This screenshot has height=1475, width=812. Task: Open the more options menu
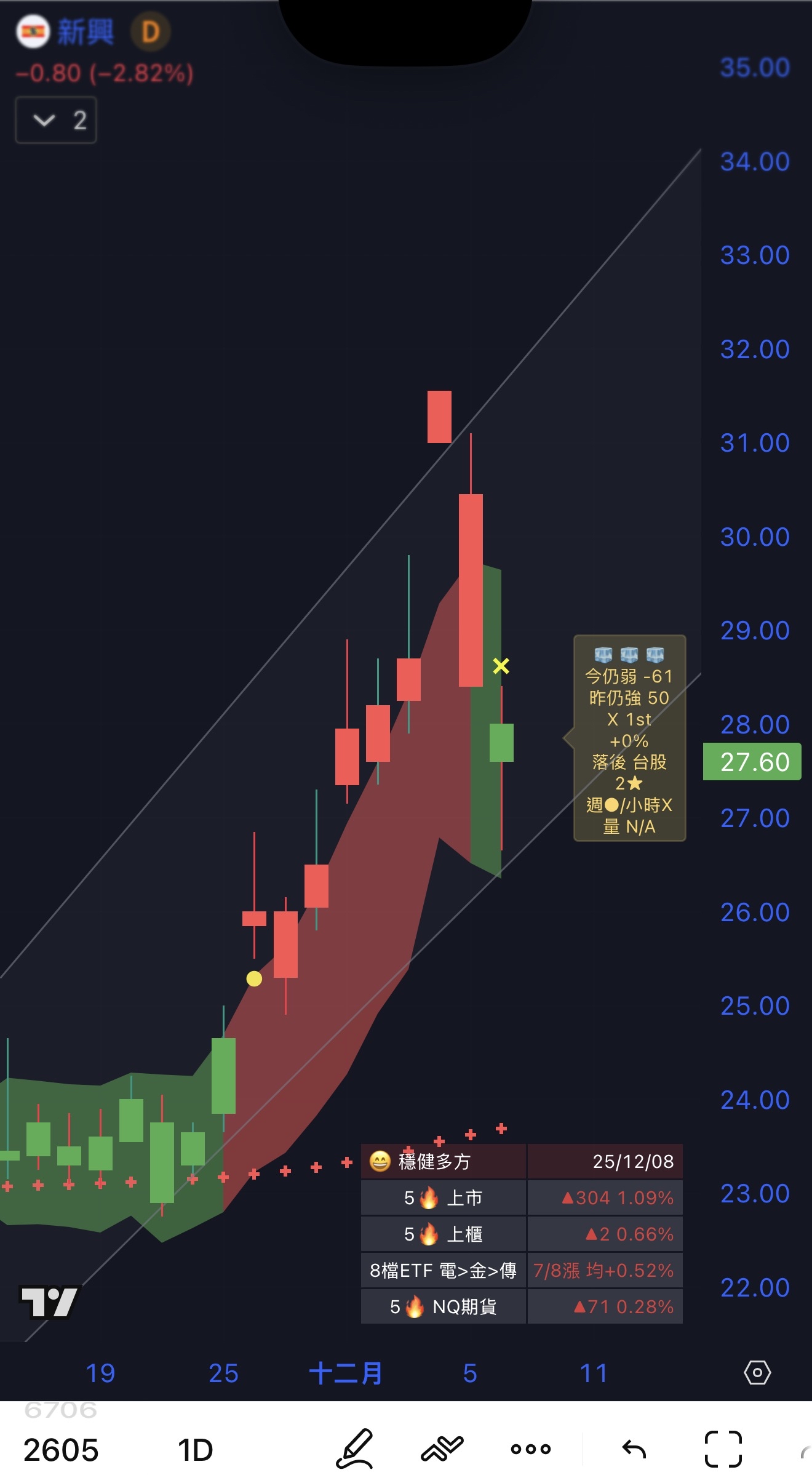pyautogui.click(x=530, y=1449)
